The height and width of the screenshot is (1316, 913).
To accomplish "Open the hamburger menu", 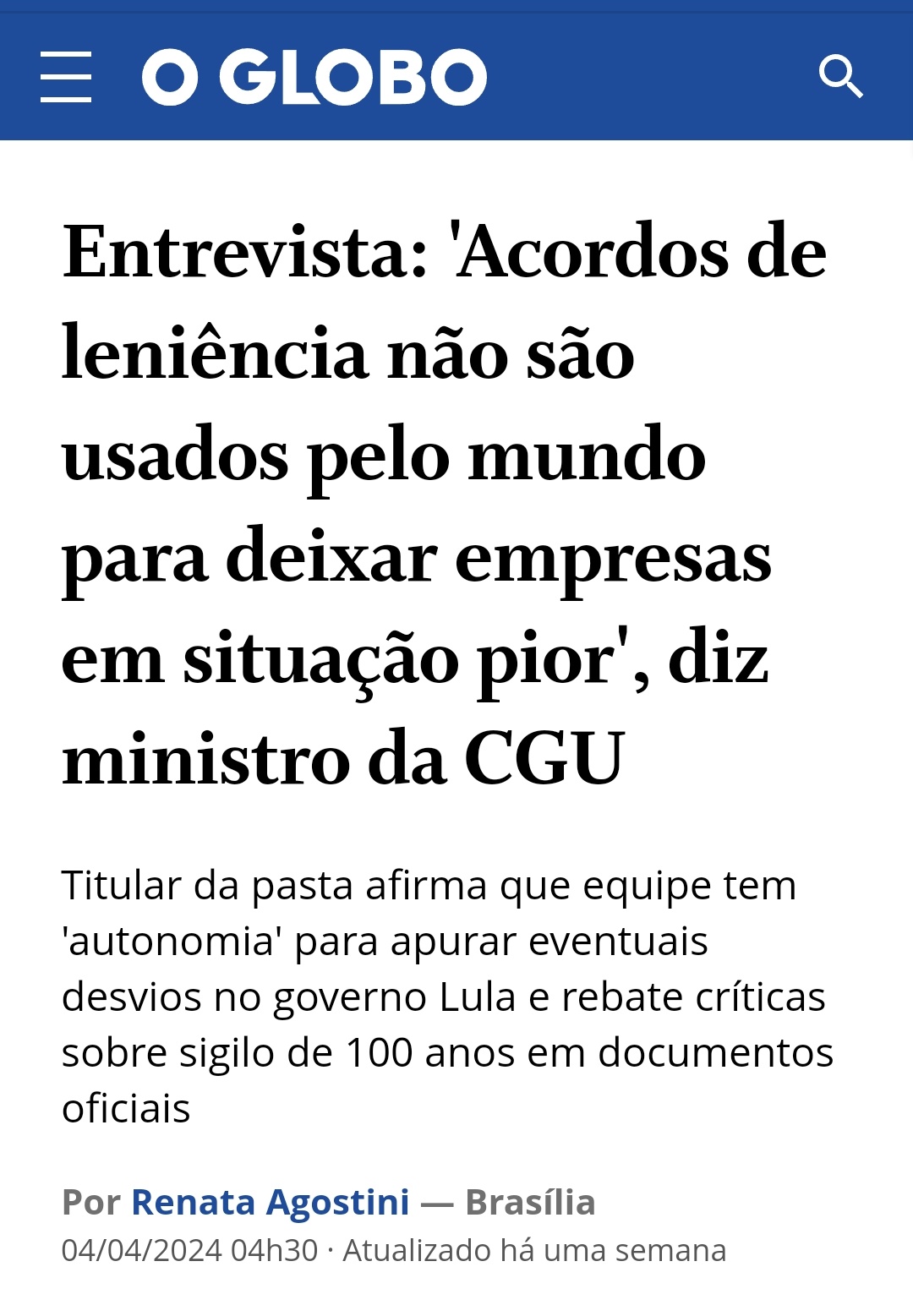I will click(x=66, y=77).
